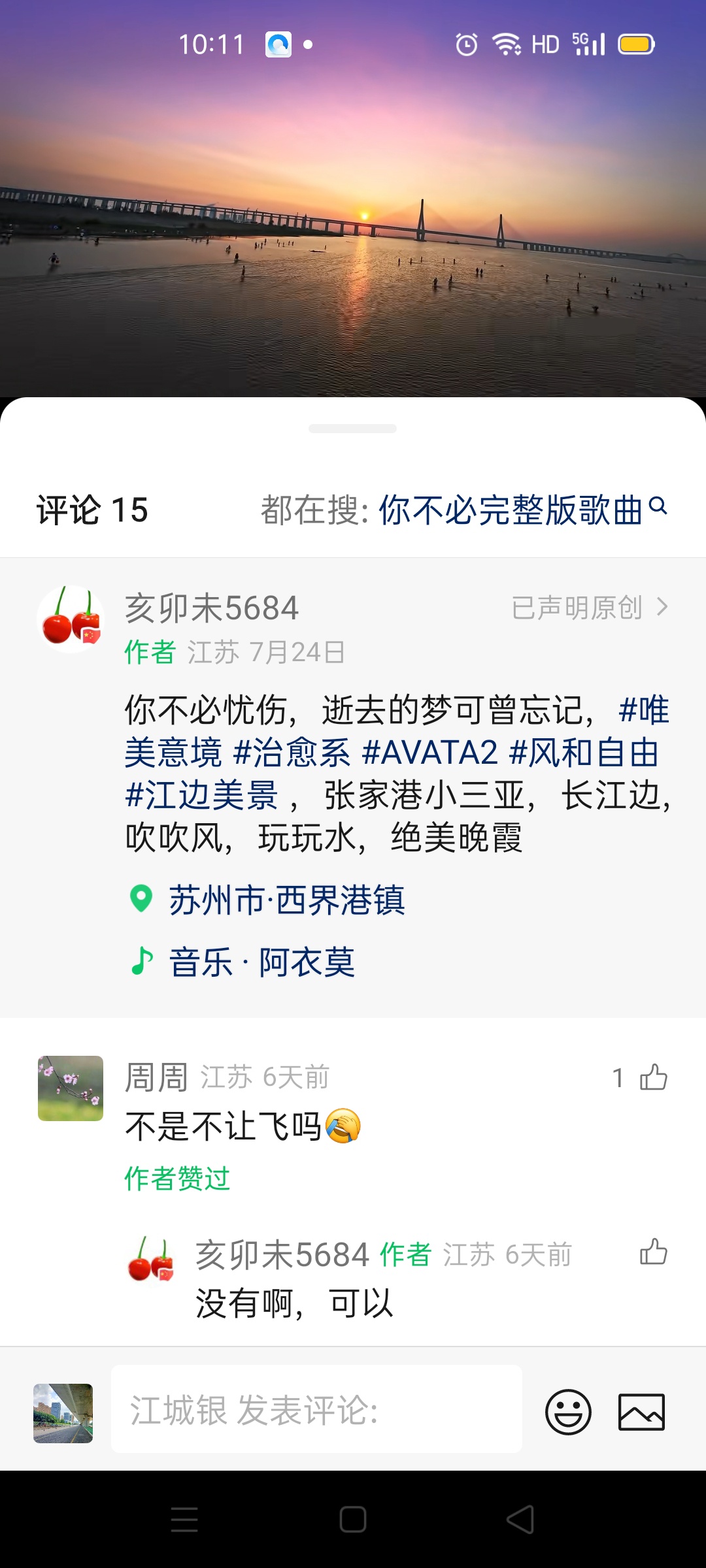
Task: Open the #风和自由 hashtag
Action: (583, 753)
